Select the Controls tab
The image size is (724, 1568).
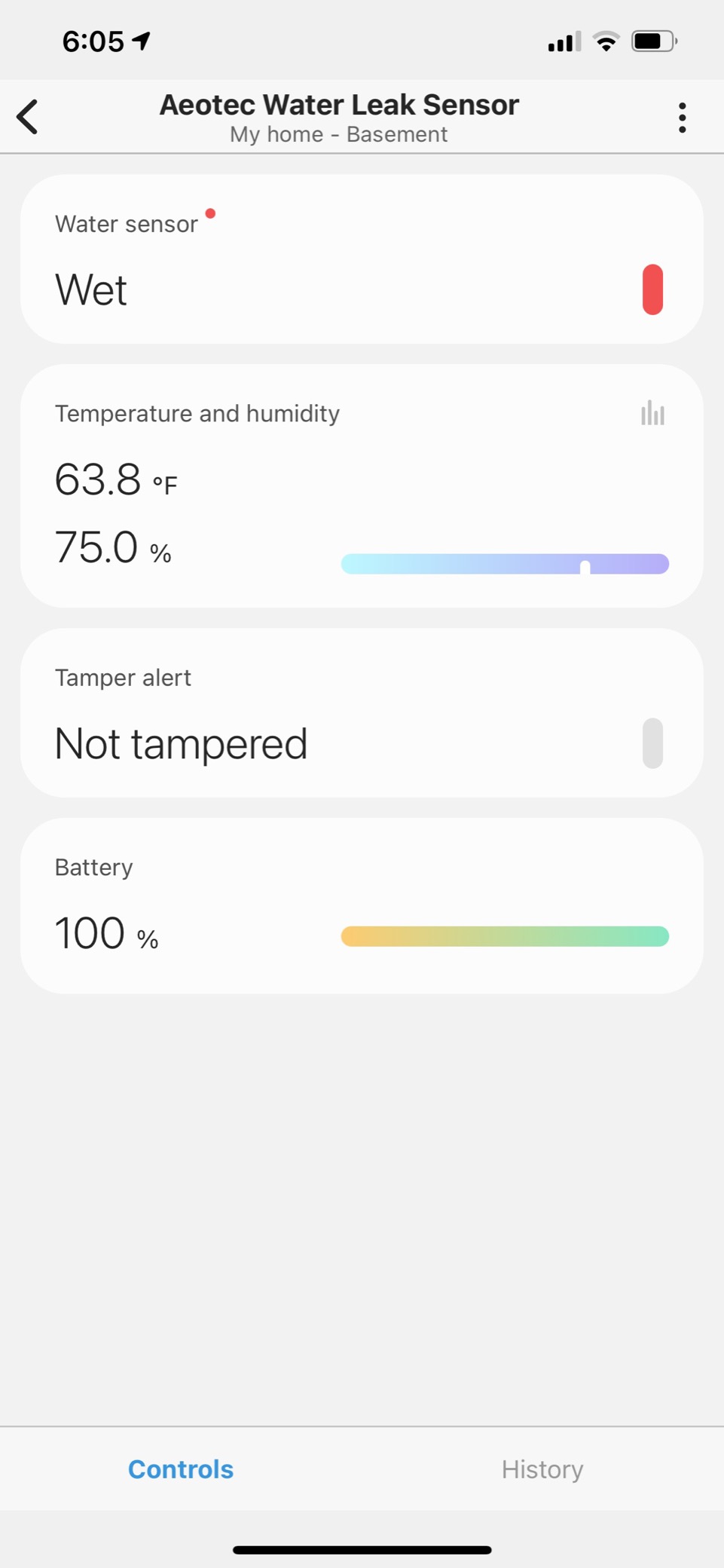click(181, 1468)
